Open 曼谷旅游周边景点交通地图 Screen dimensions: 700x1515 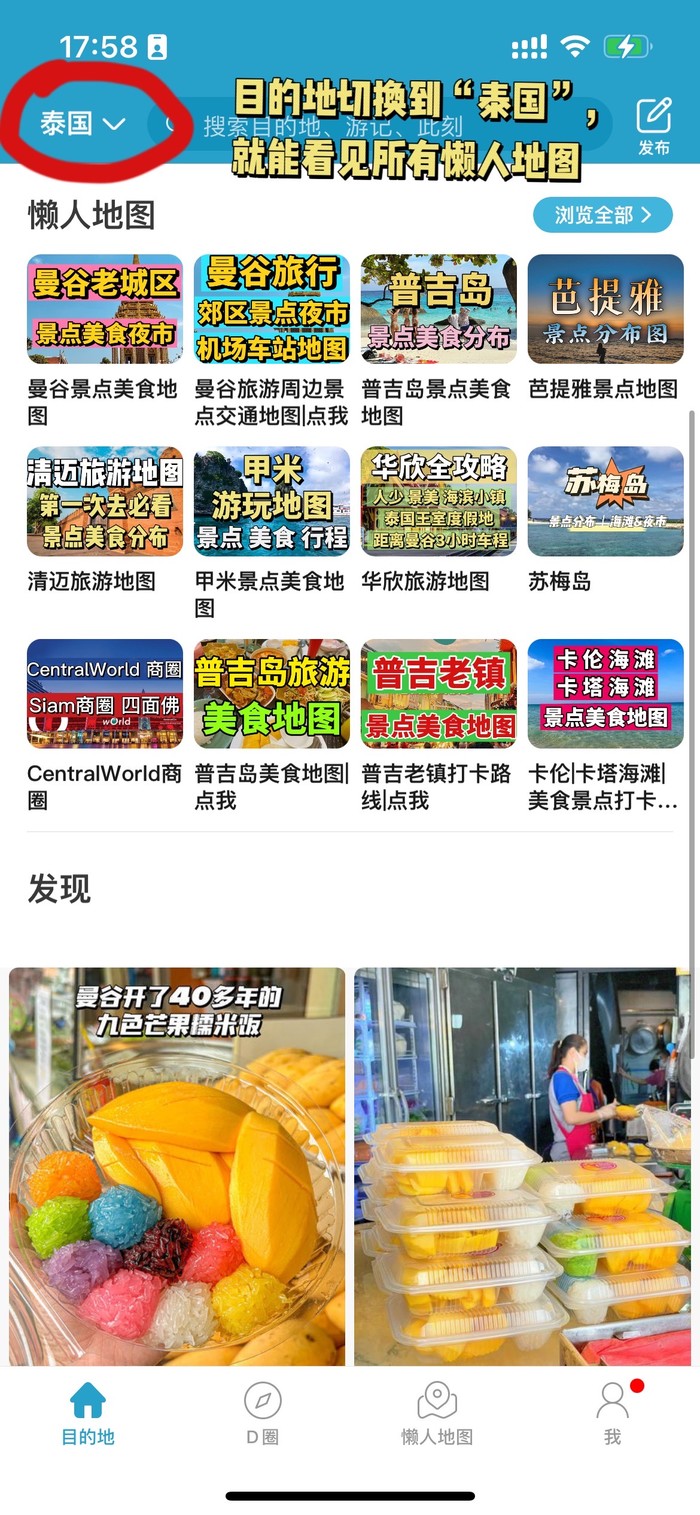tap(272, 309)
